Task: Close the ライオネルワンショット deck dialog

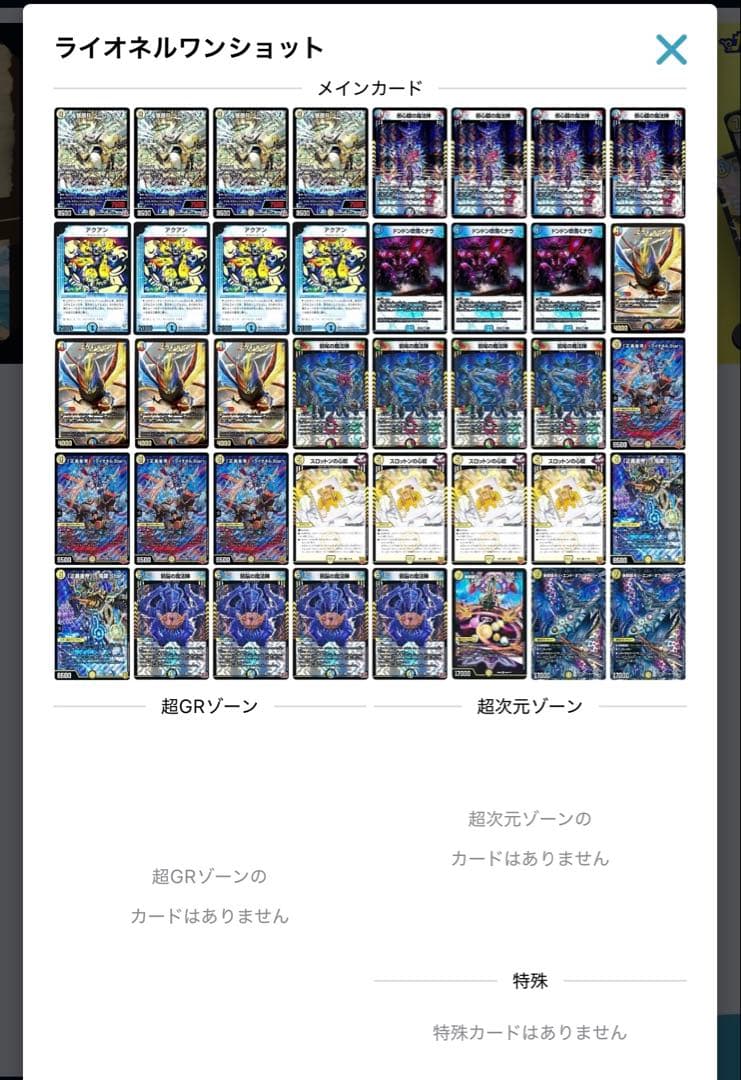Action: pos(671,49)
